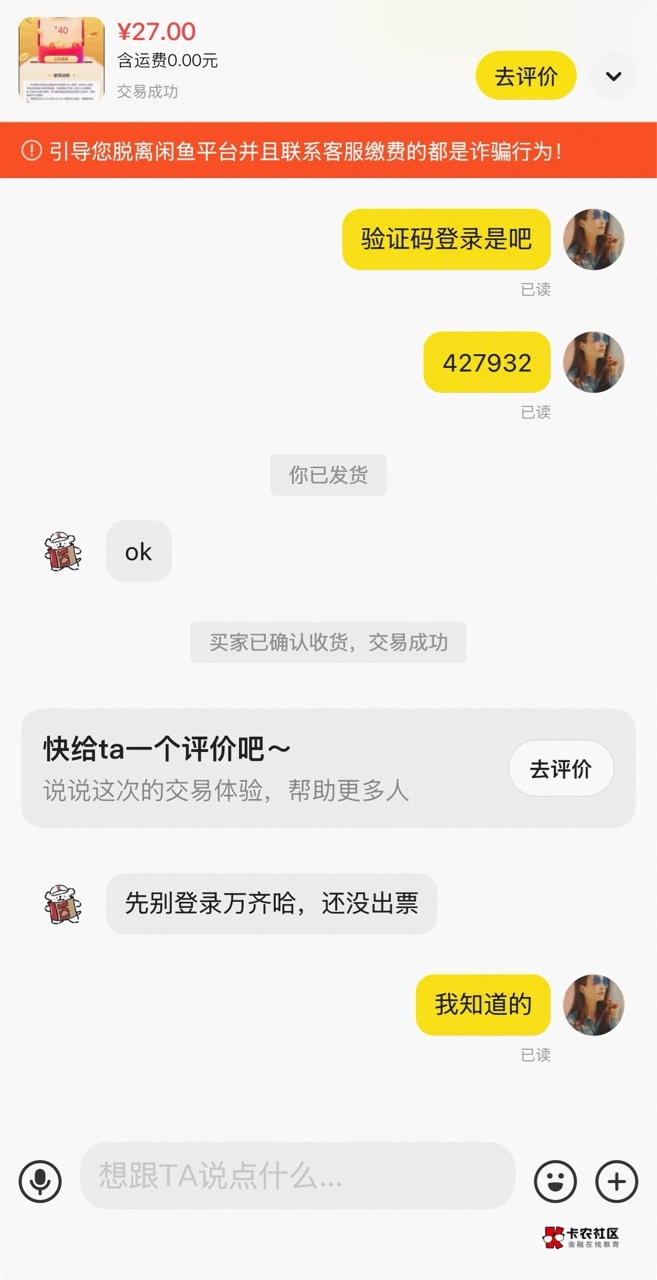View the buyer's profile avatar beside ok
657x1280 pixels.
click(x=63, y=551)
